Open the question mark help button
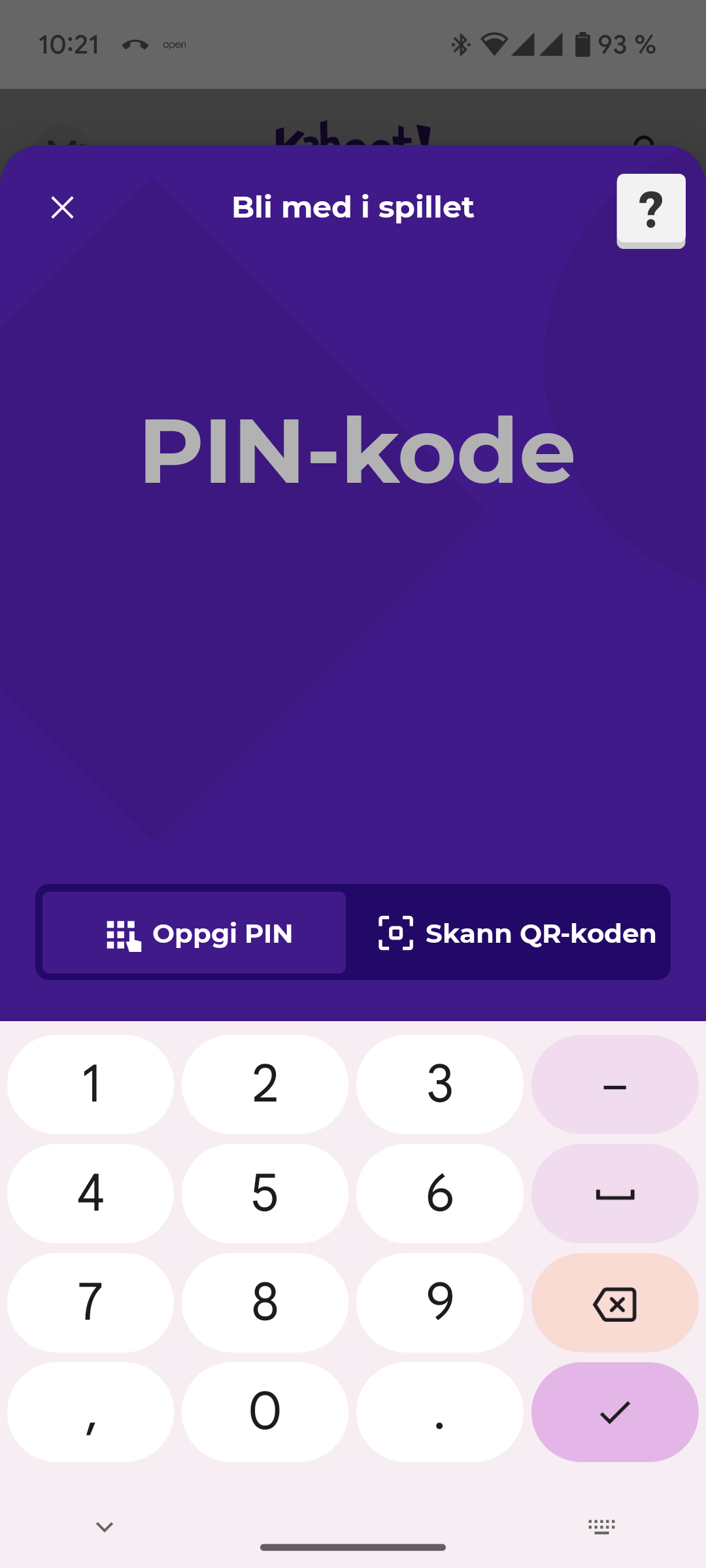The width and height of the screenshot is (706, 1568). [650, 210]
